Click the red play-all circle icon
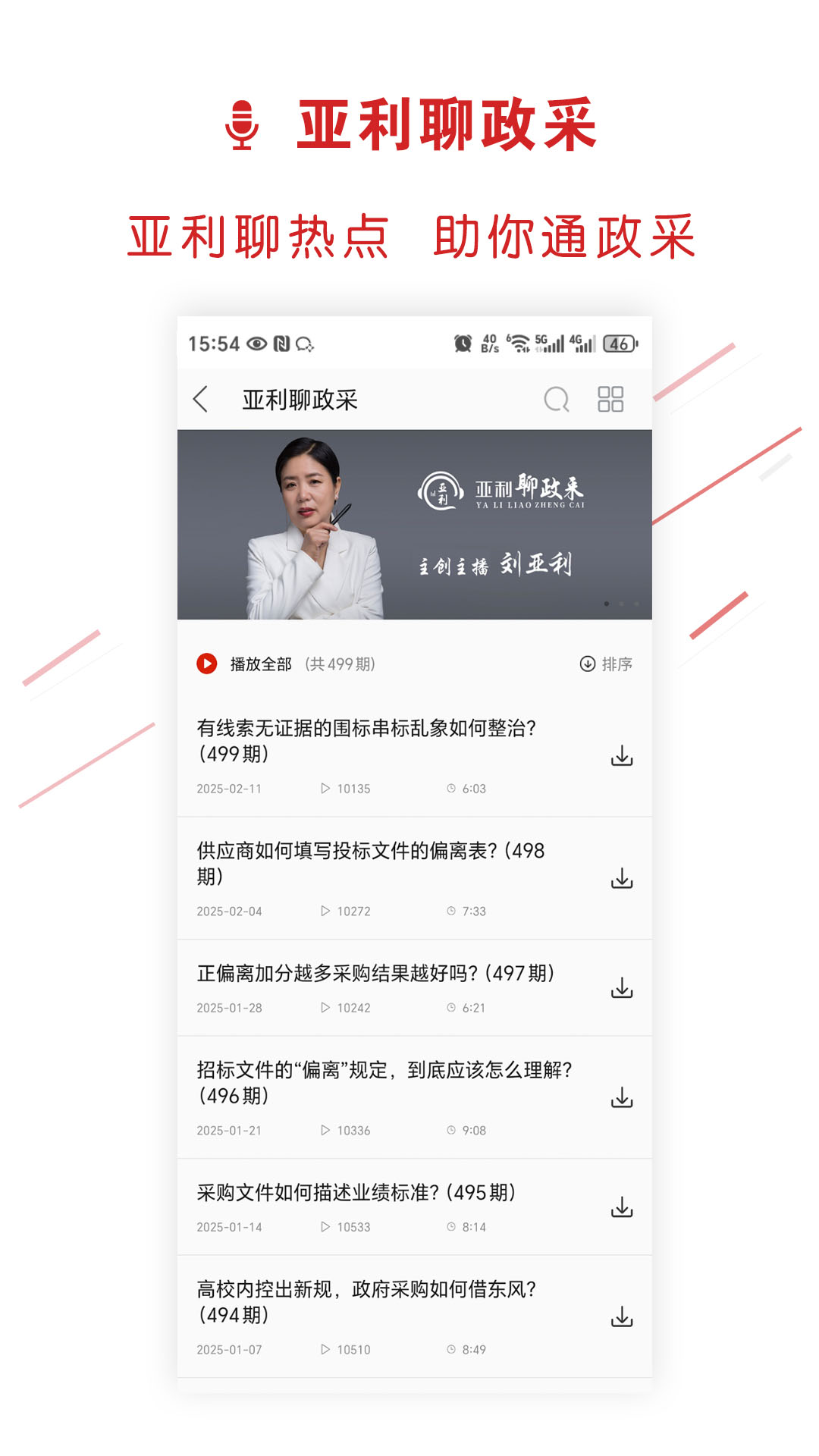 point(206,663)
